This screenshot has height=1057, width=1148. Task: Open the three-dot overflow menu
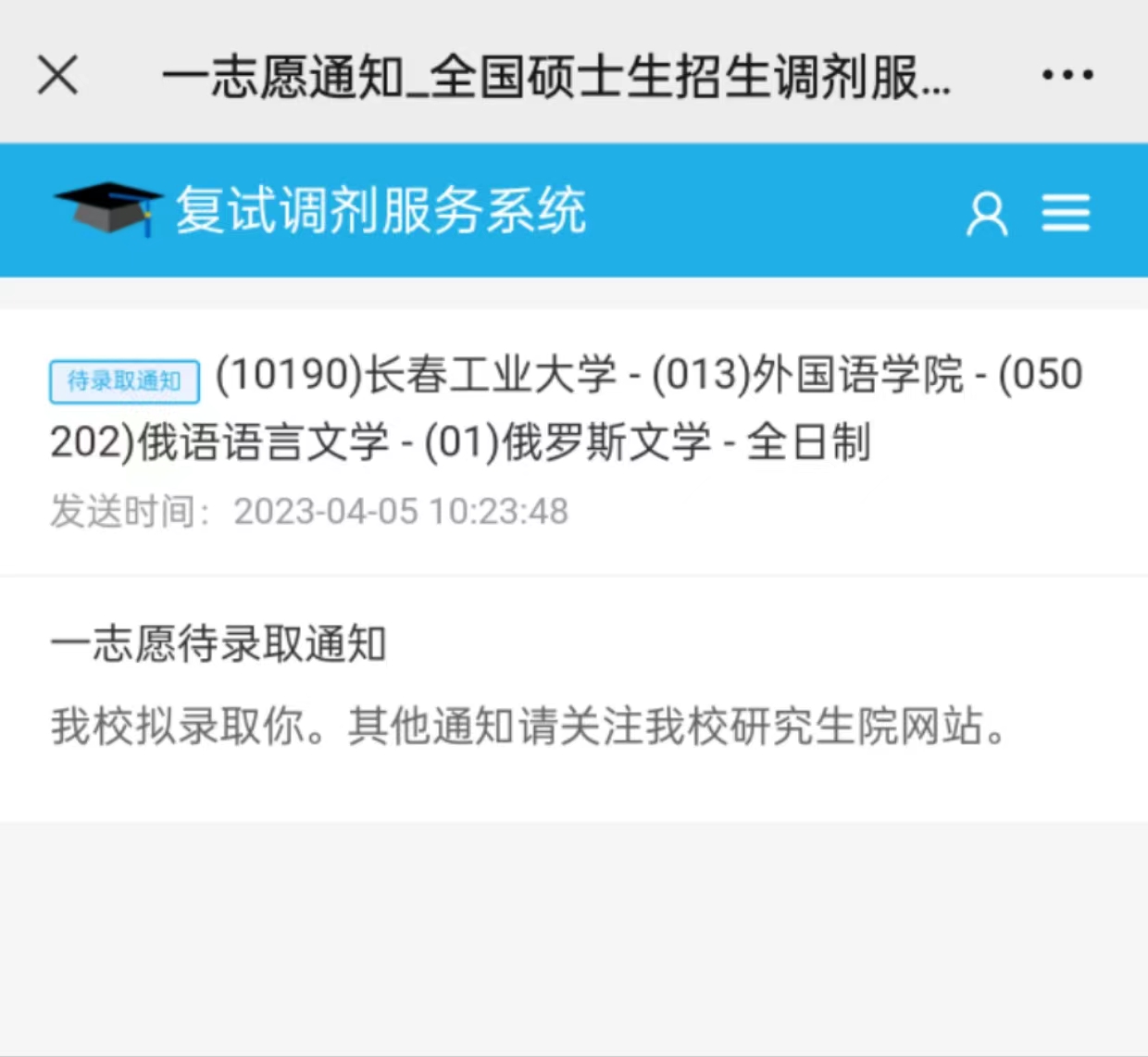click(x=1067, y=75)
